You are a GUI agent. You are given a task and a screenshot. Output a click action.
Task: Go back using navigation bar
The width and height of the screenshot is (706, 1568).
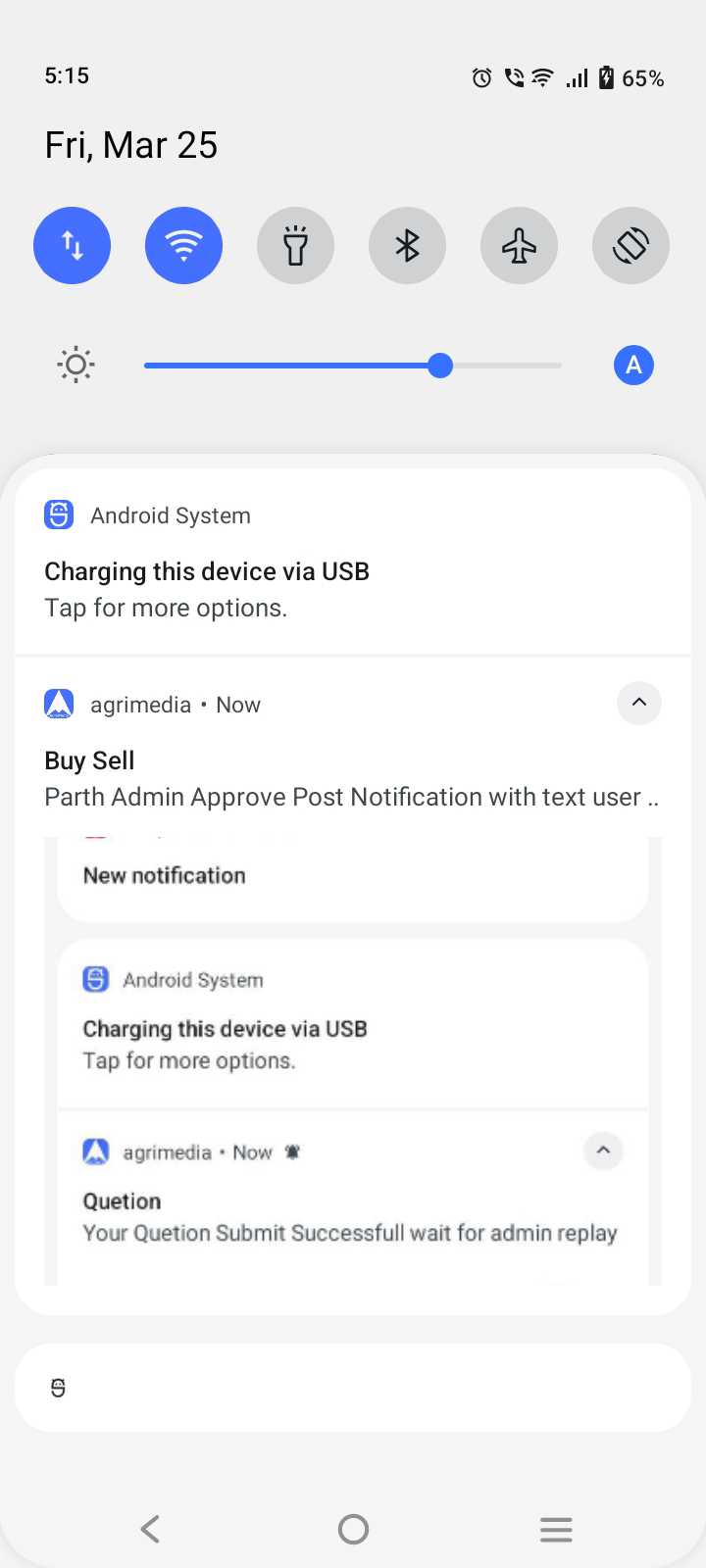pyautogui.click(x=150, y=1529)
